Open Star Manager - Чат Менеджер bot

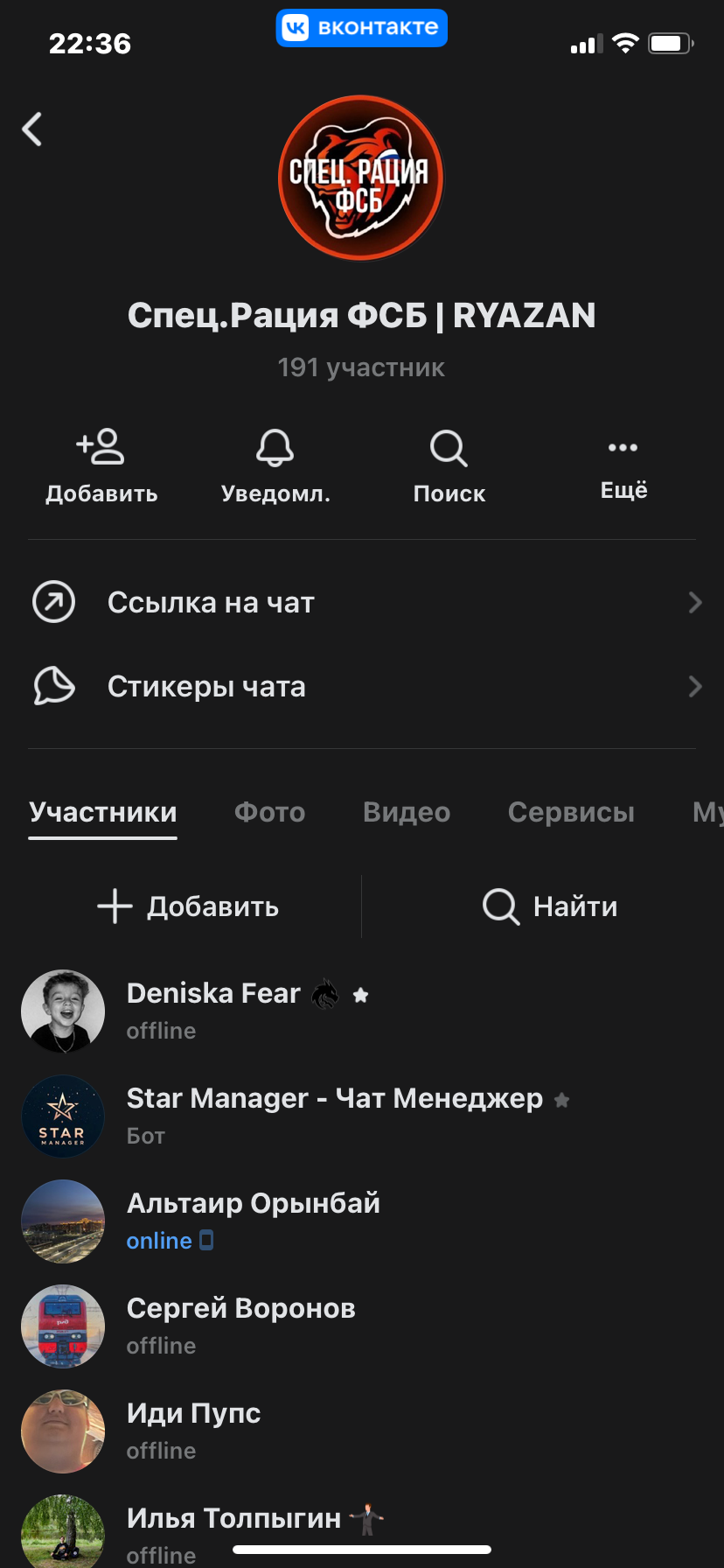tap(334, 1116)
